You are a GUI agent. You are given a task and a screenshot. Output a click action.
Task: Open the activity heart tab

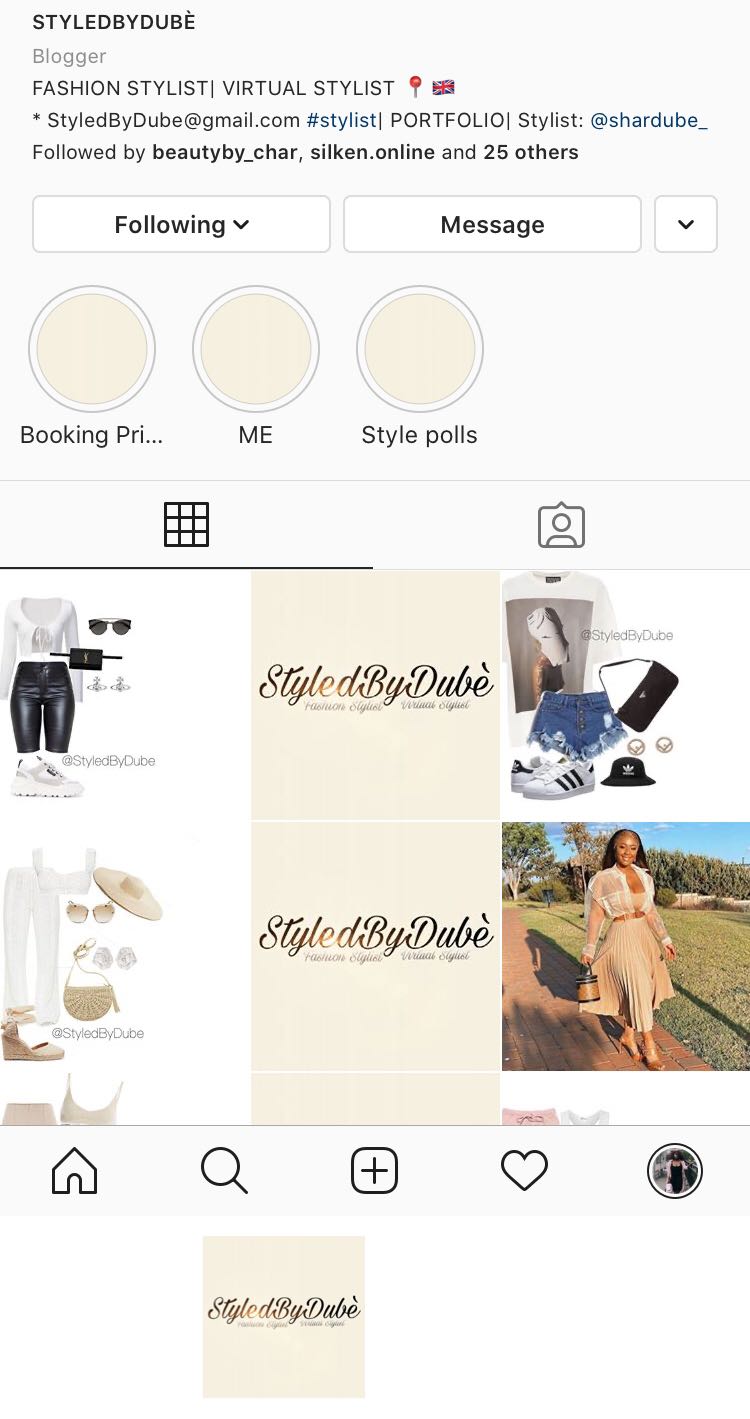[525, 1170]
